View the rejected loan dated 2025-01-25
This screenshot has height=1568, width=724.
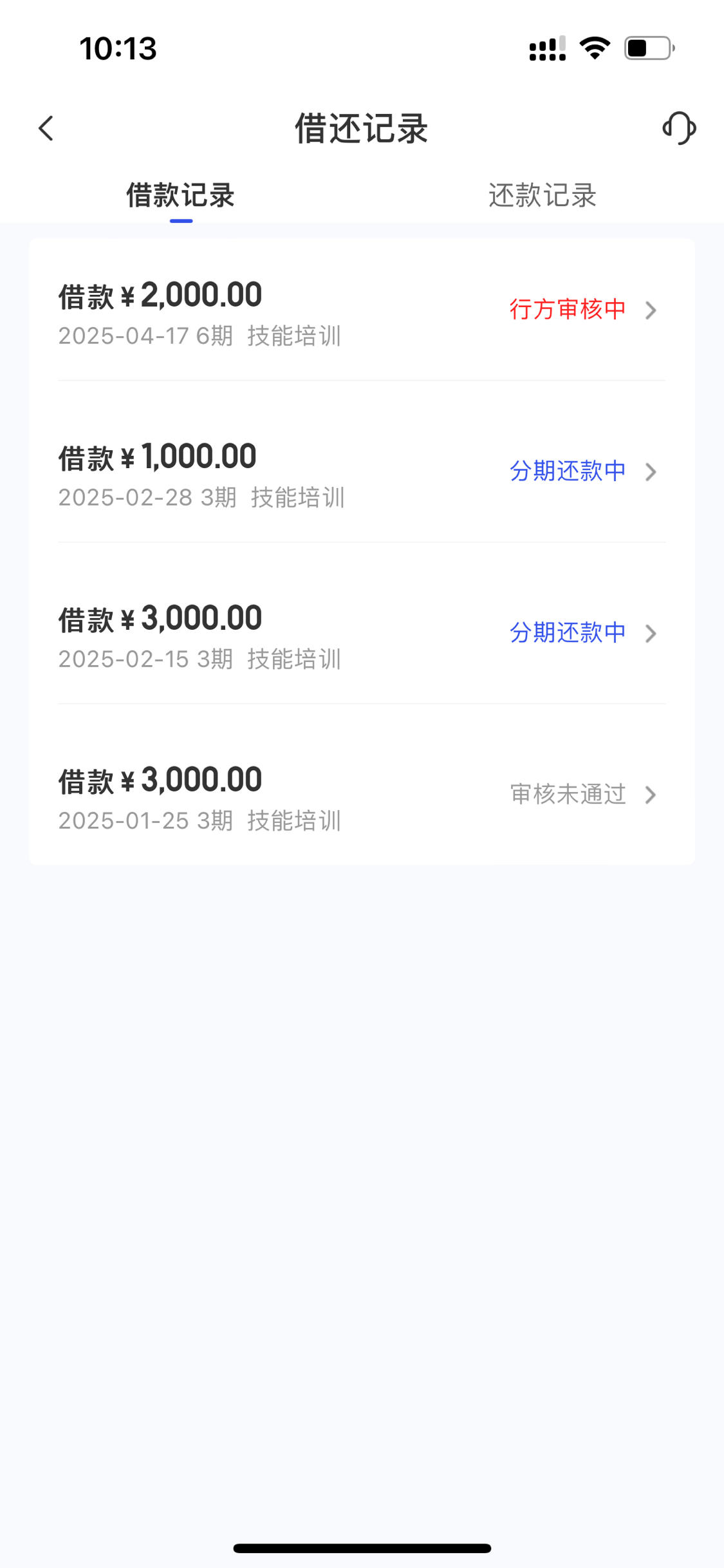point(362,795)
